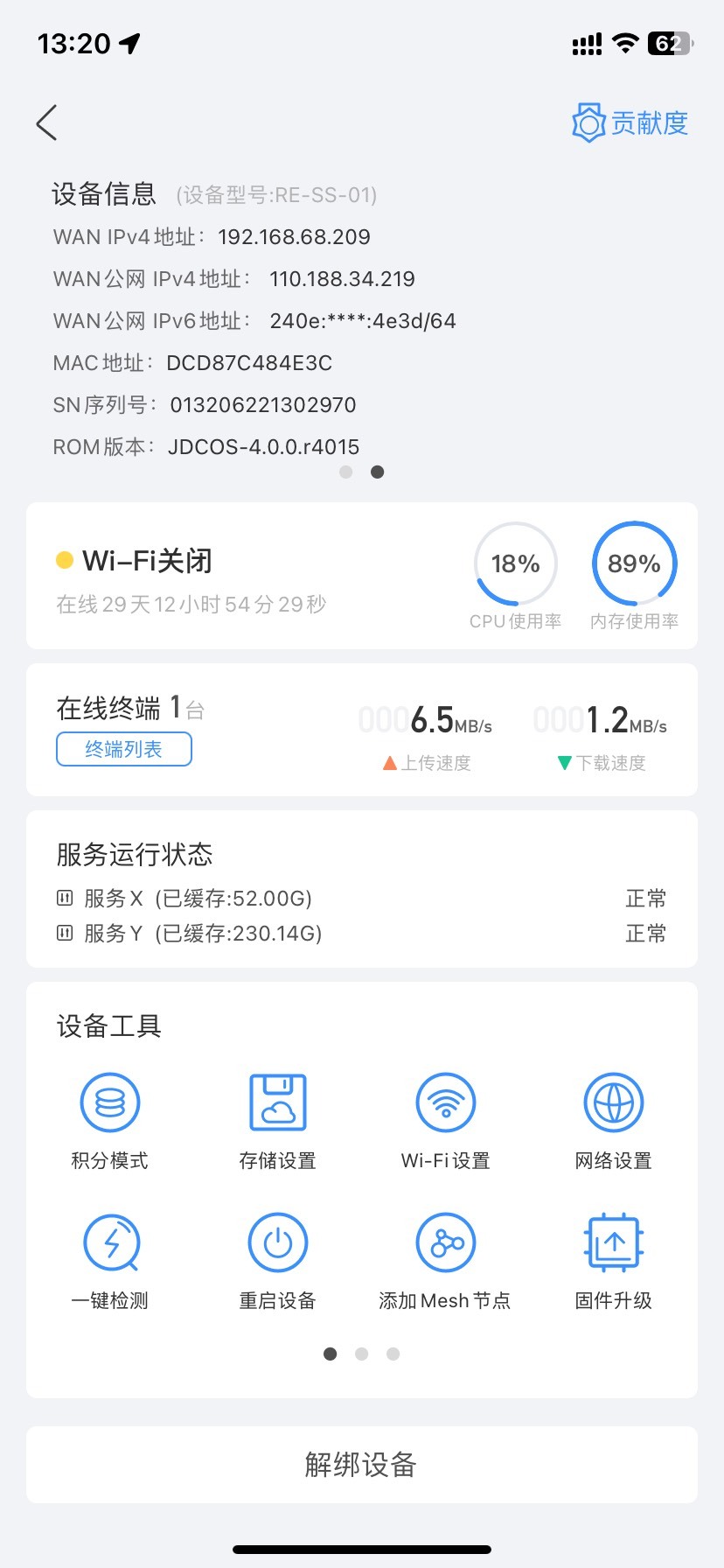Open 积分模式 points mode tool
The image size is (724, 1568).
tap(109, 1122)
